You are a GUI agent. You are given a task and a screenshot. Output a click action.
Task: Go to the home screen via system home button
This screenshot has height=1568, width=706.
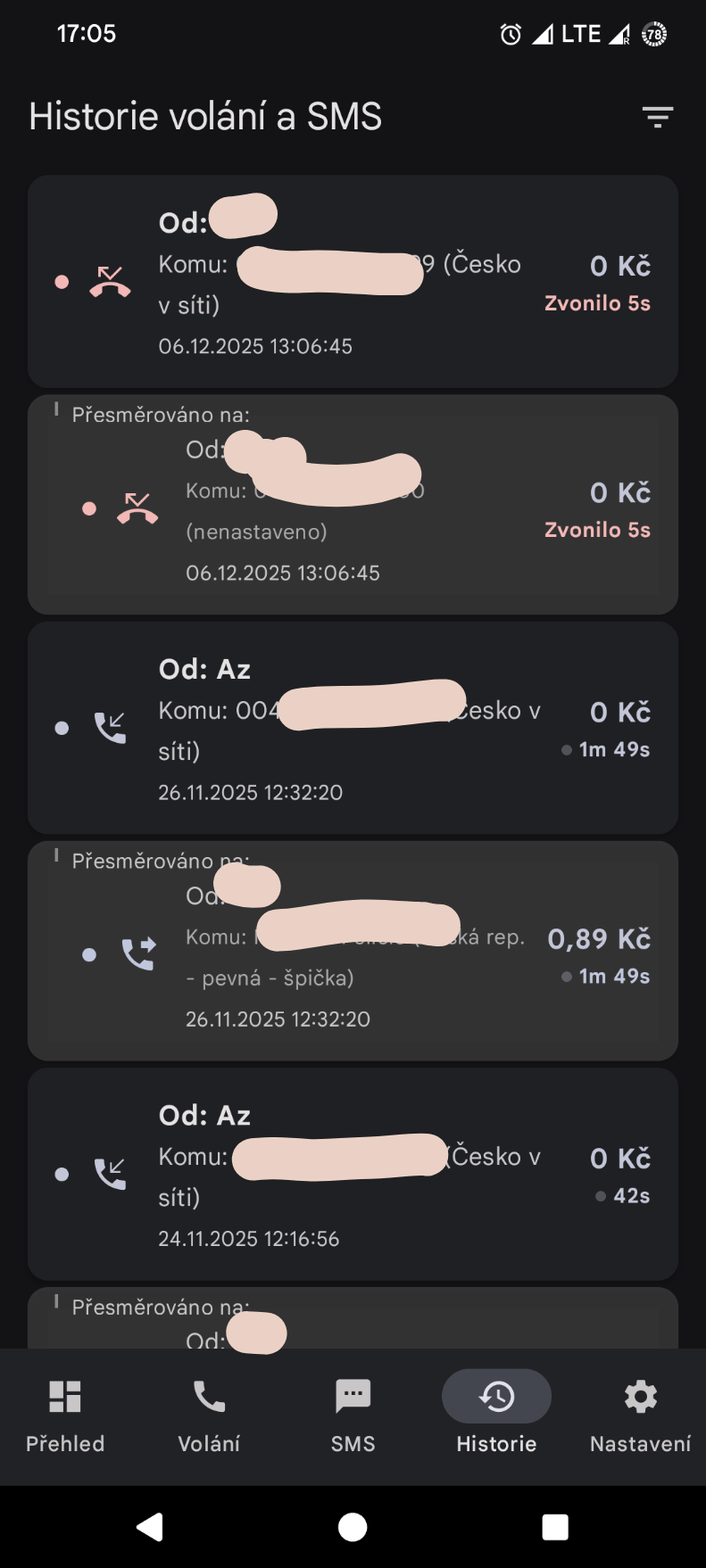click(x=353, y=1527)
